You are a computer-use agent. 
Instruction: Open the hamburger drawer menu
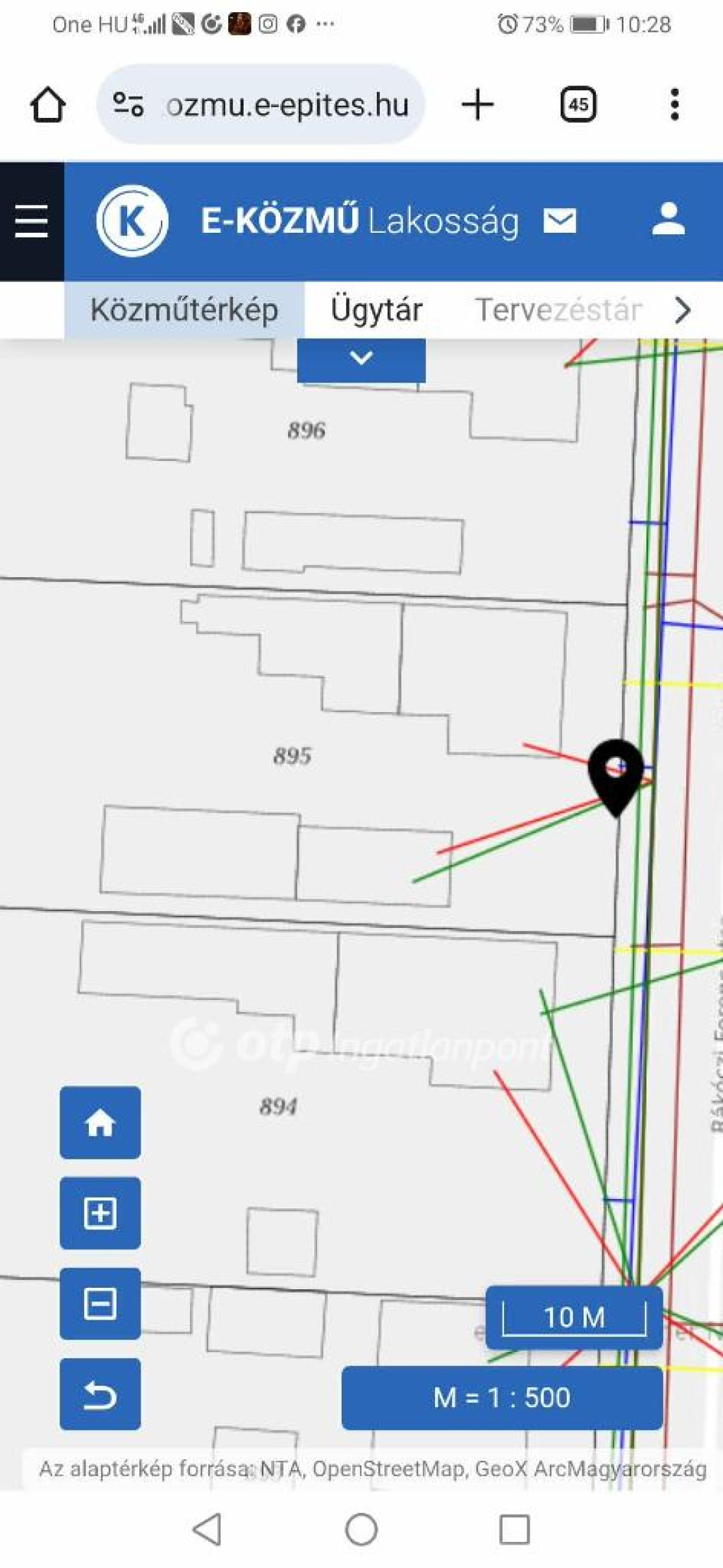pos(32,221)
